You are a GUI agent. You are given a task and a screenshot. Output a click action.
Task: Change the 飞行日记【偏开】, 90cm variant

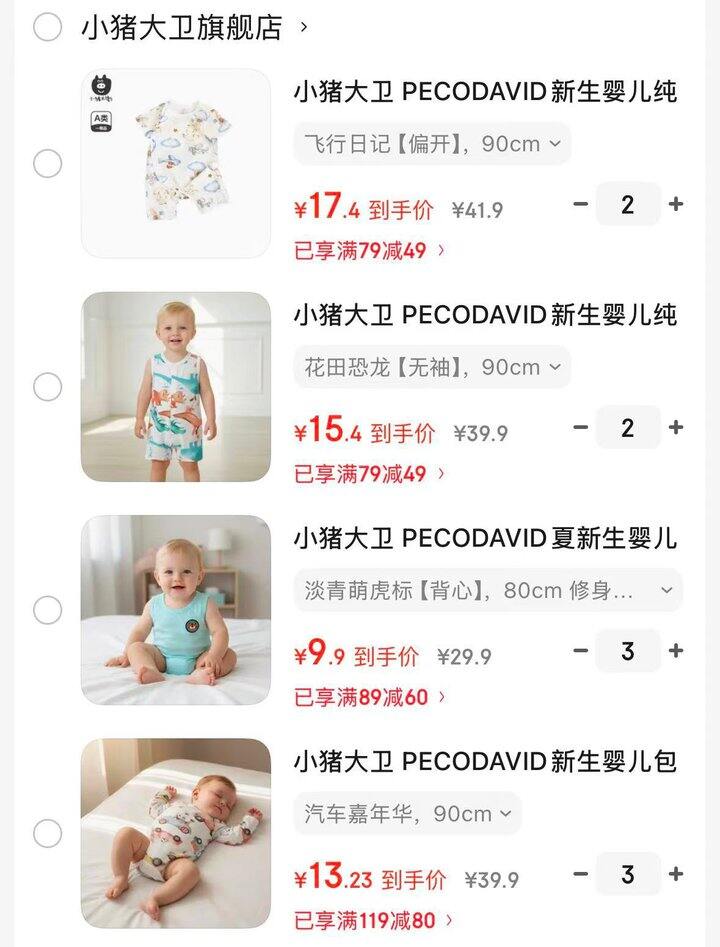pyautogui.click(x=432, y=144)
